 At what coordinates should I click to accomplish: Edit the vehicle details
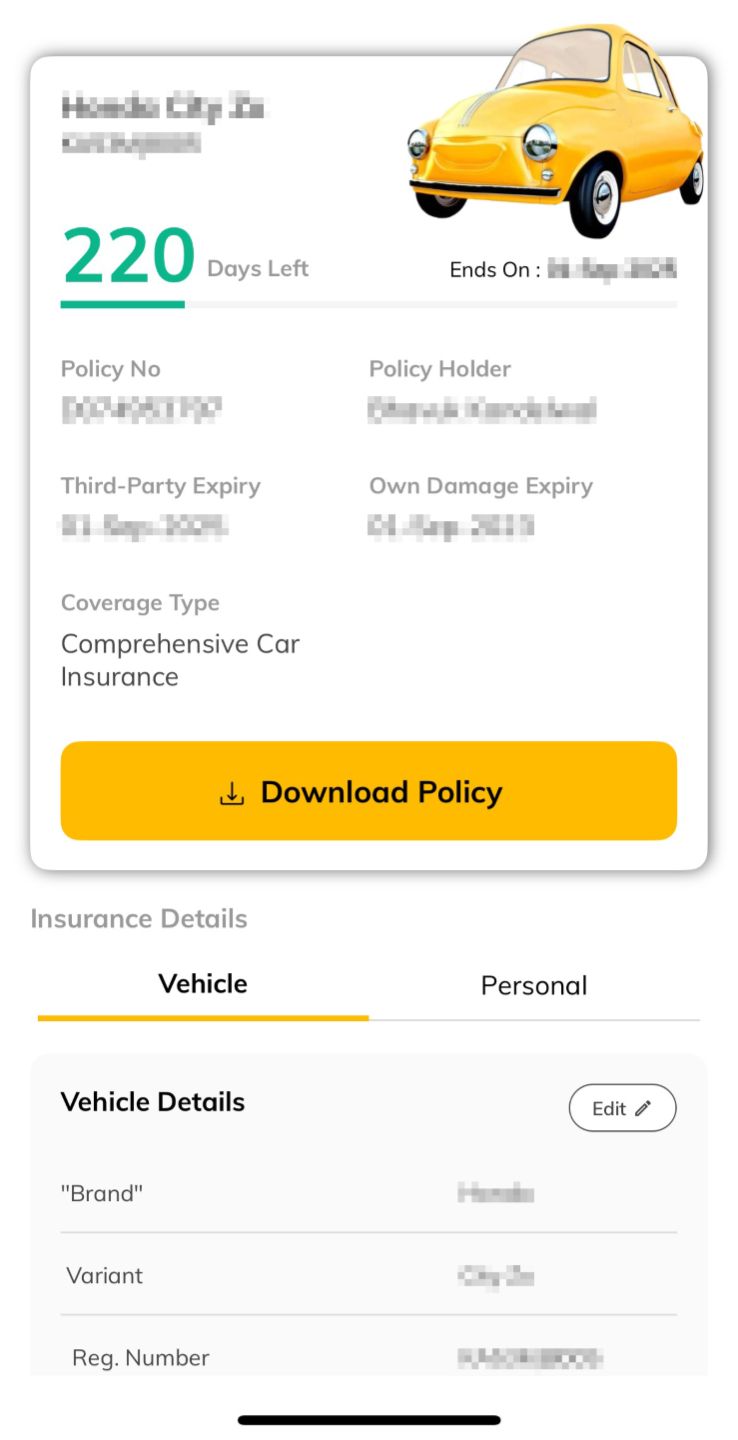point(622,1108)
